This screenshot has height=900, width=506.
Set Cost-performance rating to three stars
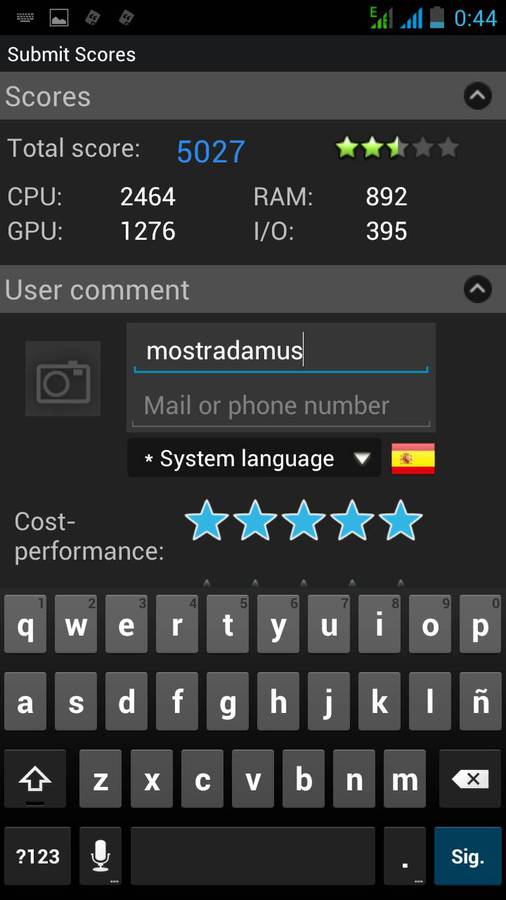click(303, 520)
